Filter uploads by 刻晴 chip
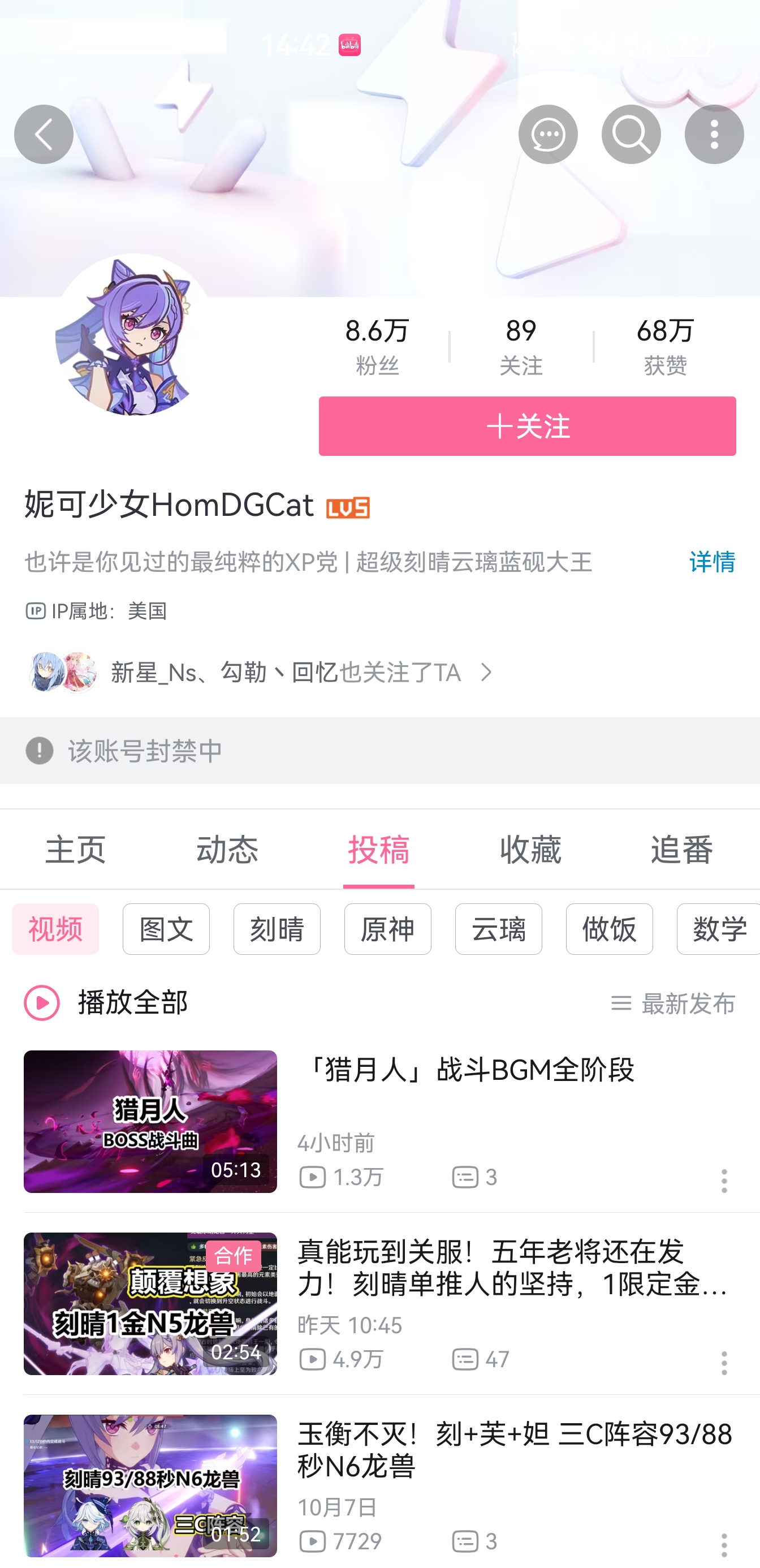 tap(277, 929)
